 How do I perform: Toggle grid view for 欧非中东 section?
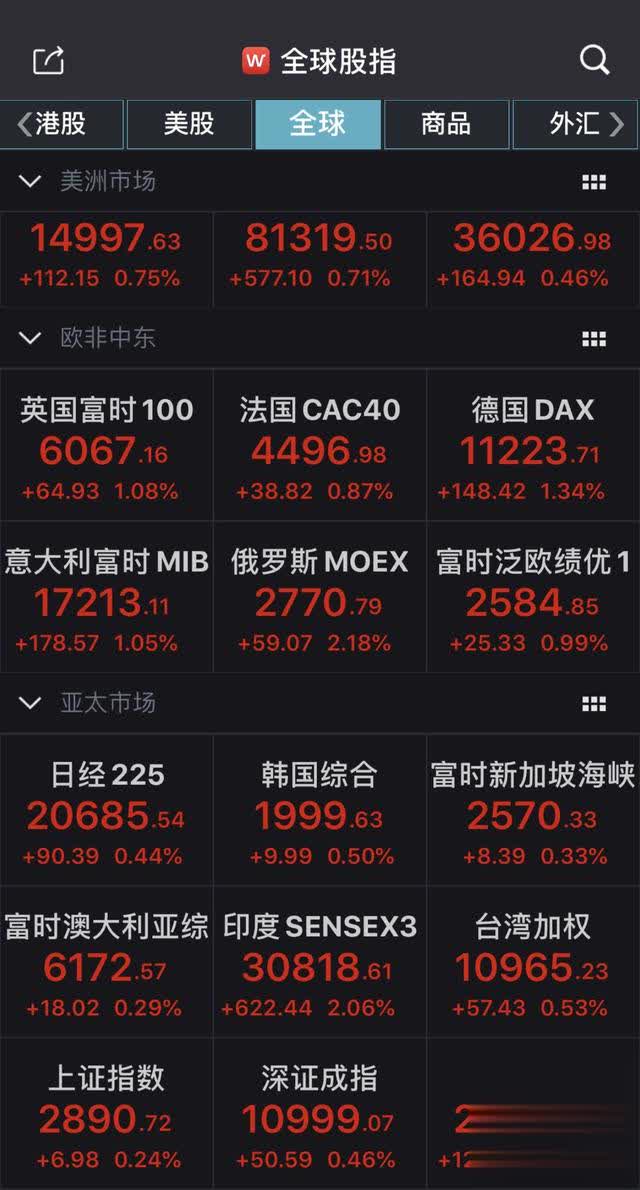(594, 338)
